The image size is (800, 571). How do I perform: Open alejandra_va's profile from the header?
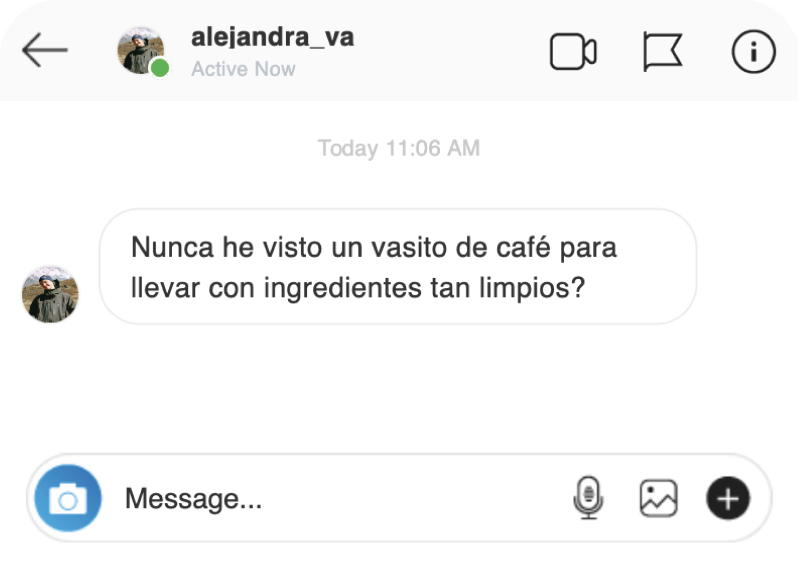pyautogui.click(x=272, y=39)
